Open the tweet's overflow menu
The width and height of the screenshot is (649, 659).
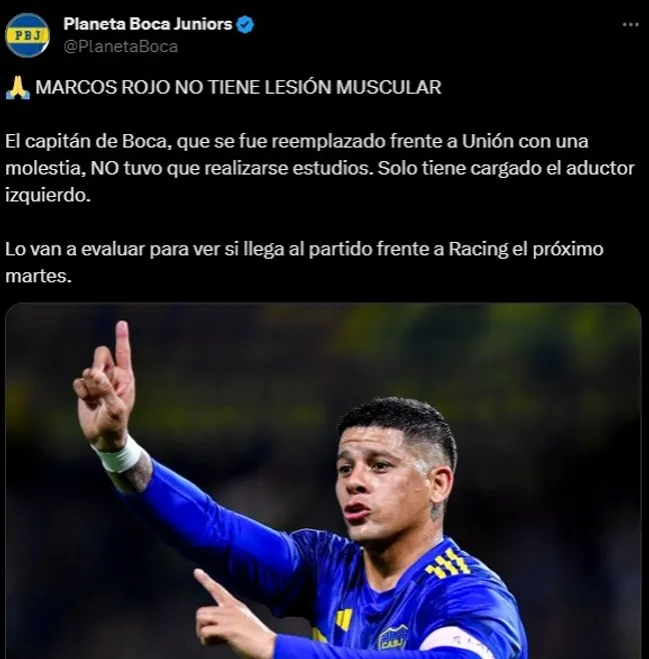click(x=630, y=25)
